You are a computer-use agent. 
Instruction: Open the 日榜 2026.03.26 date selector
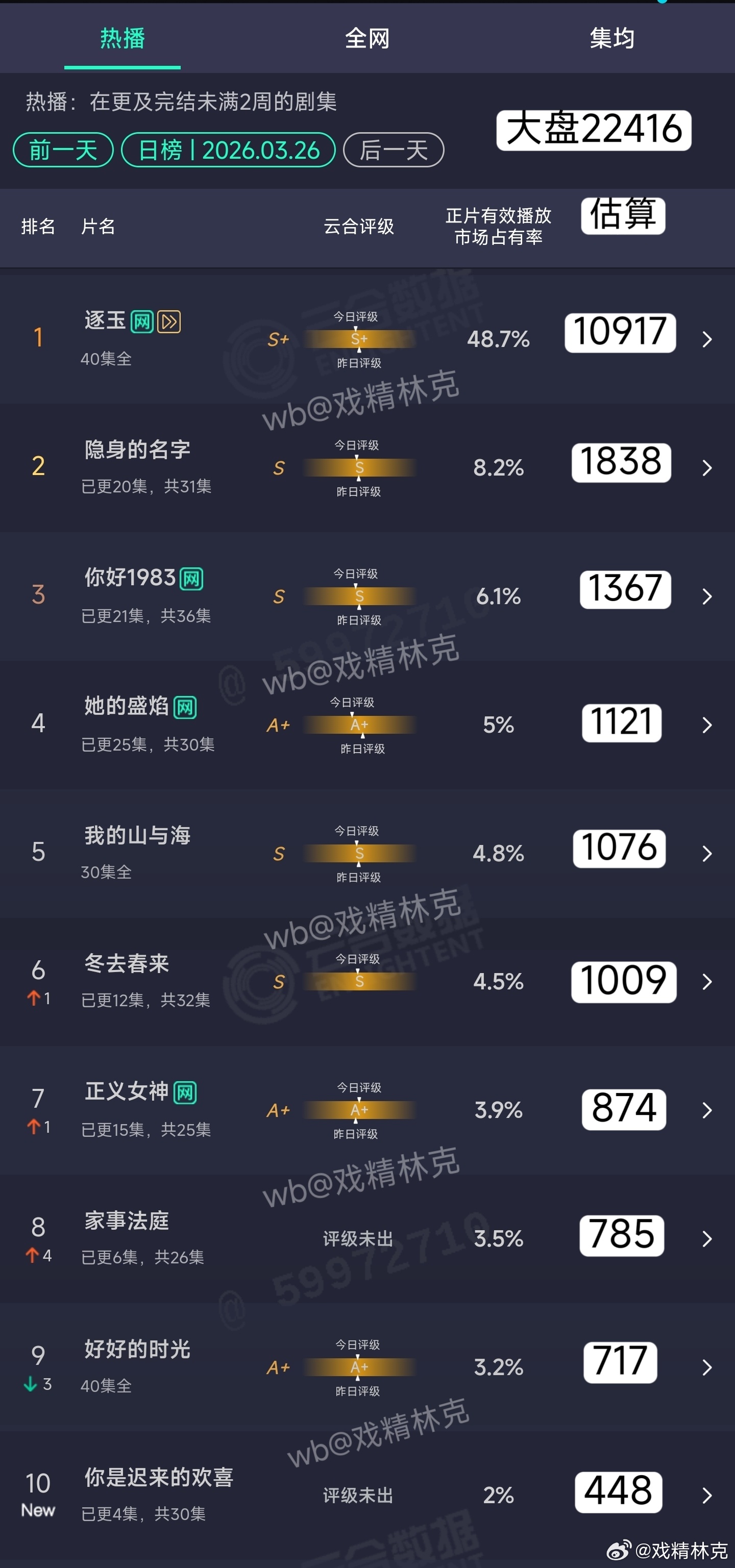click(228, 150)
